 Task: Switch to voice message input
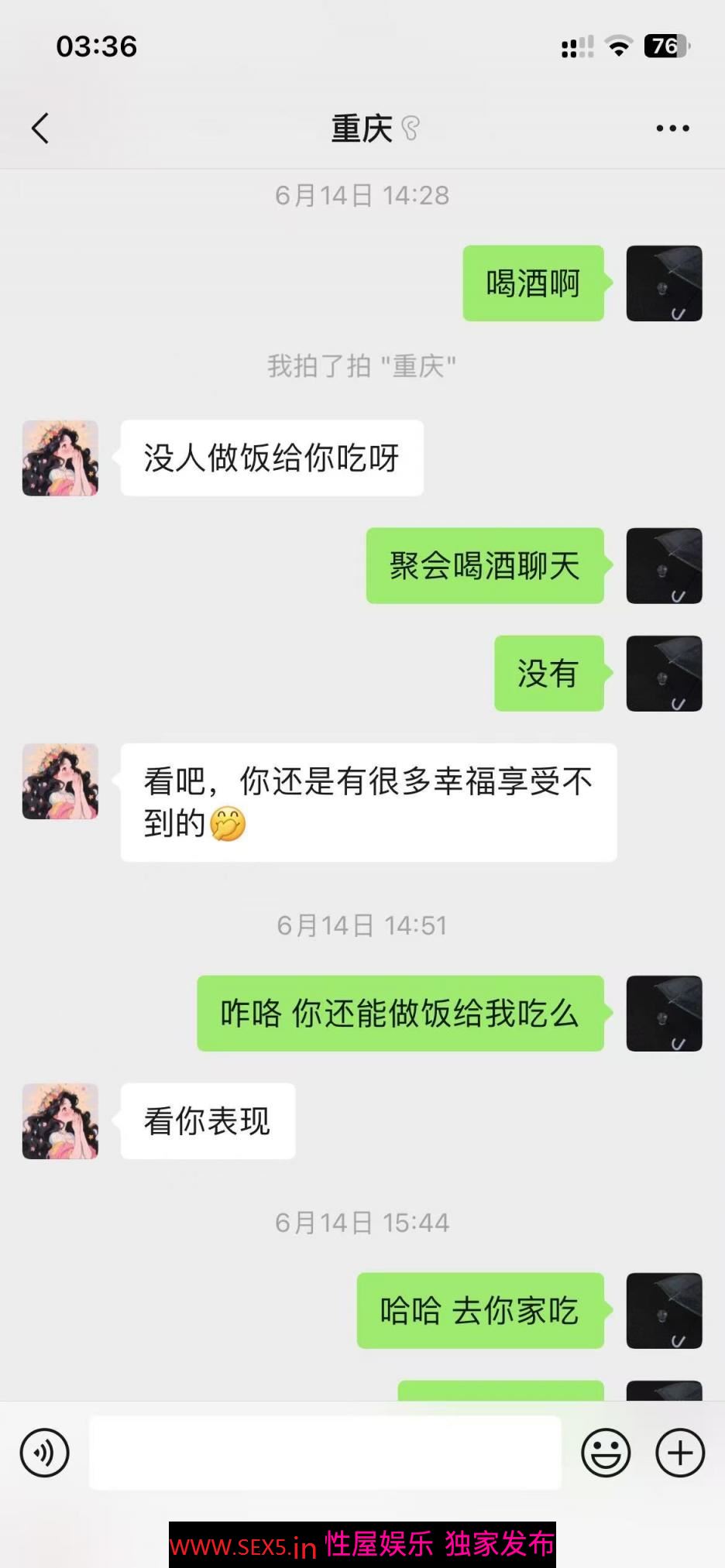[44, 1452]
